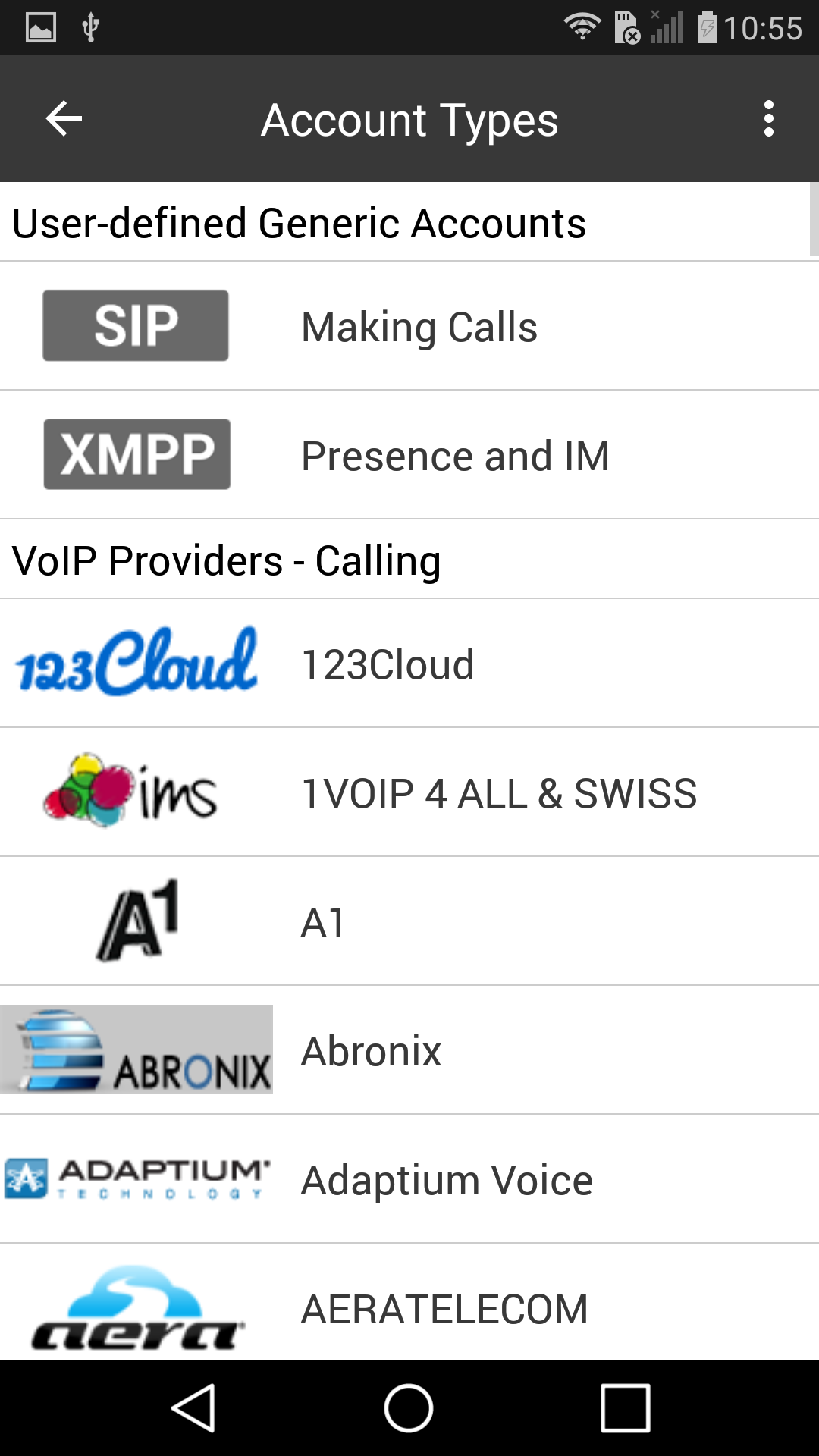Open recent apps from navigation bar
The width and height of the screenshot is (819, 1456).
click(625, 1408)
